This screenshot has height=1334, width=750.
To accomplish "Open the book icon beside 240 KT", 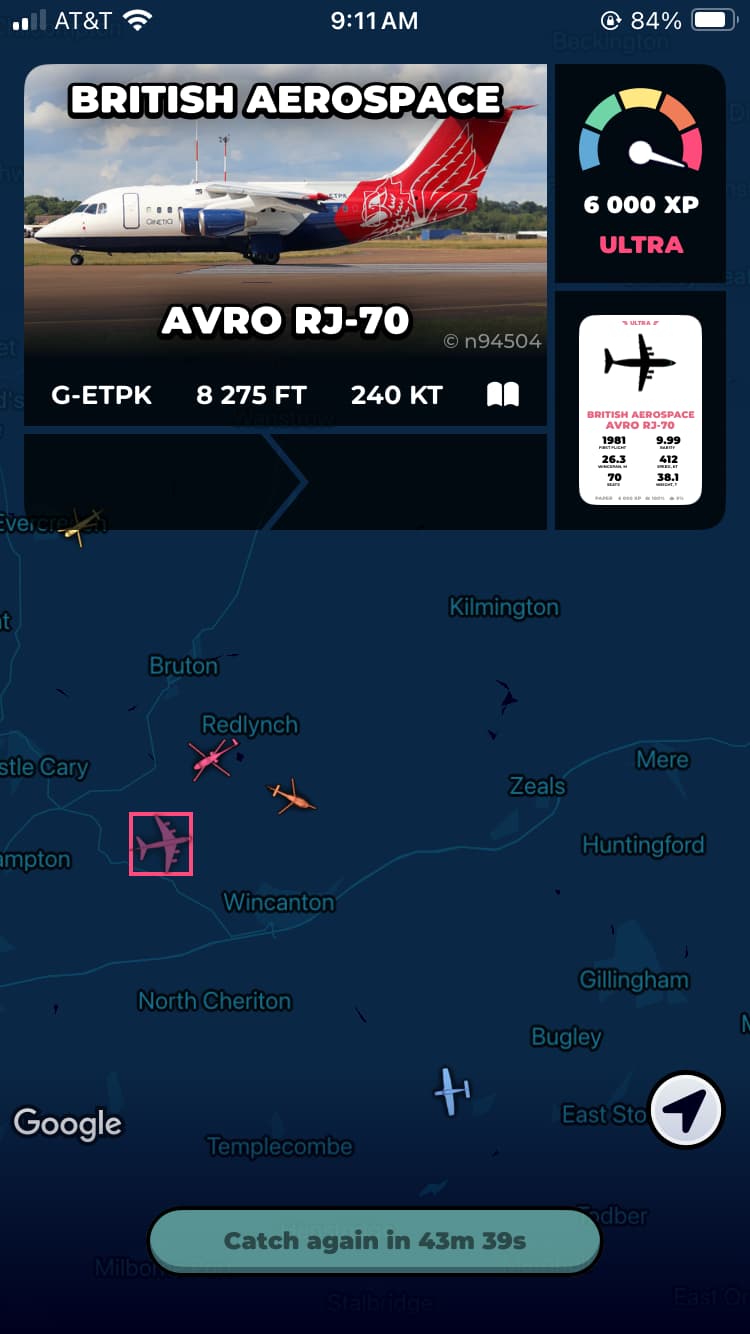I will pyautogui.click(x=503, y=395).
